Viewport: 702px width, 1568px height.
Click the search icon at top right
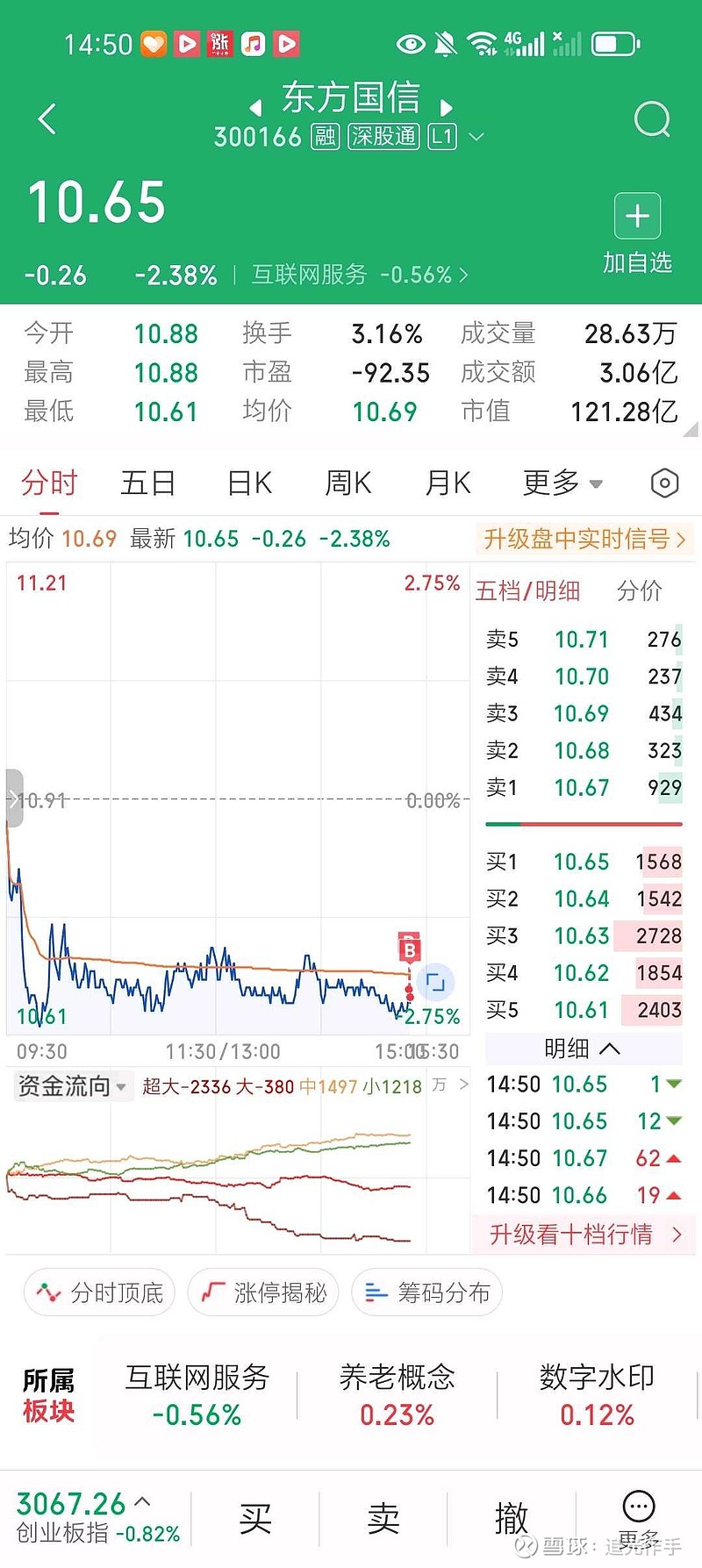point(652,119)
